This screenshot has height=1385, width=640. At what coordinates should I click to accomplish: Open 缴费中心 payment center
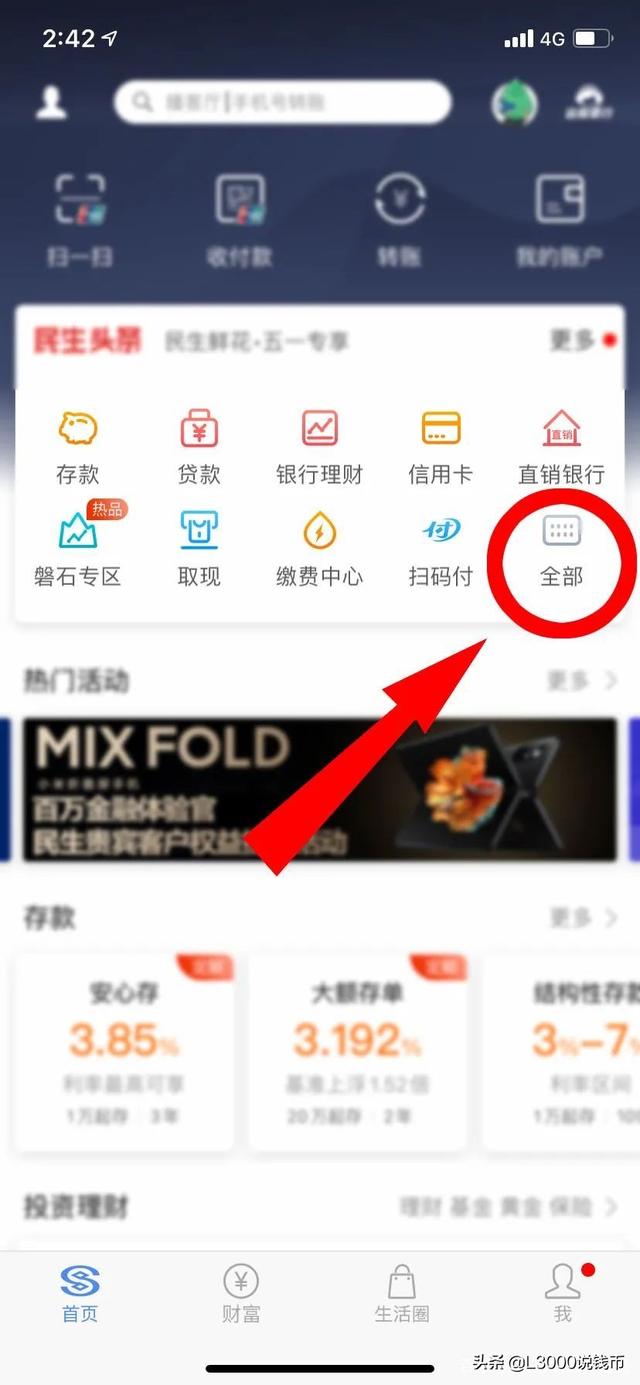click(x=319, y=548)
